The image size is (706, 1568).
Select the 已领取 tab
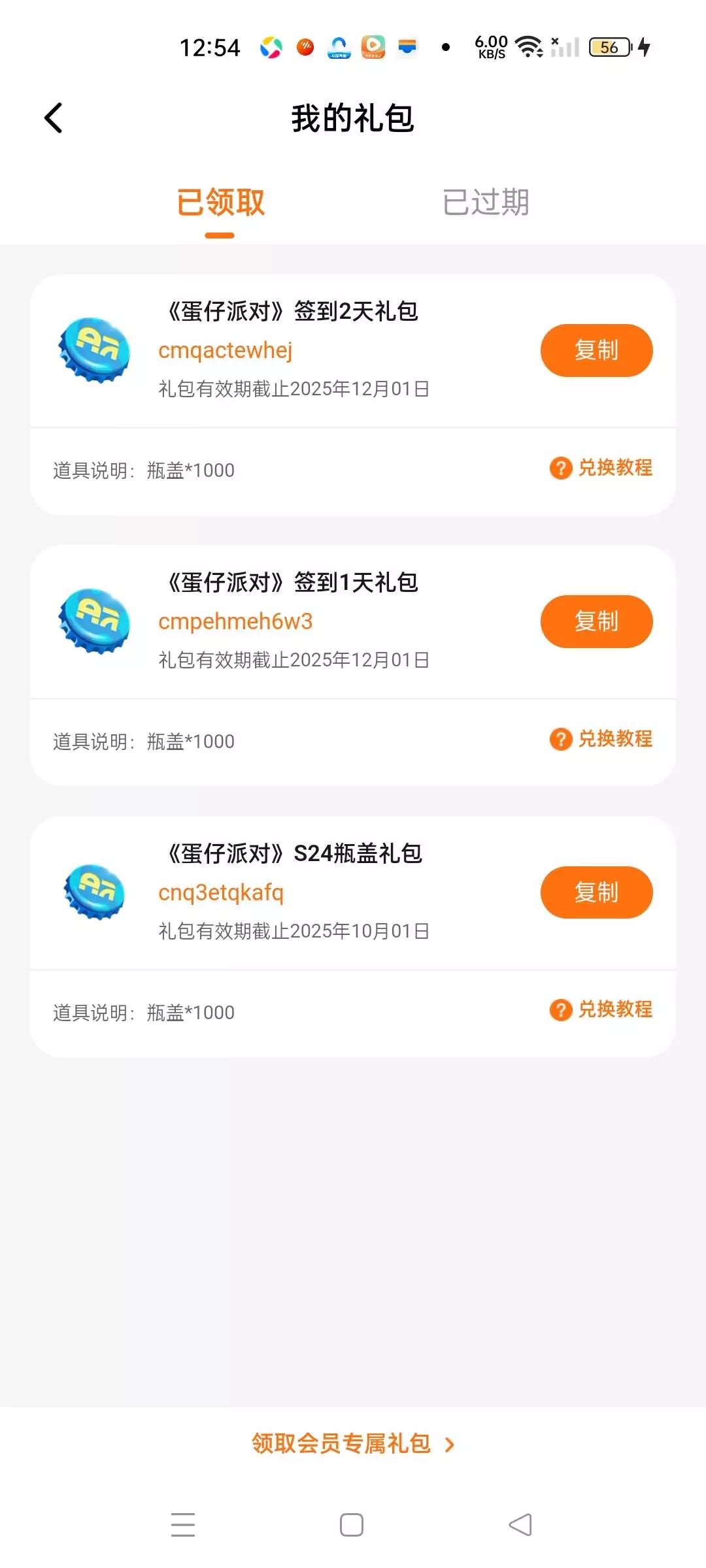pos(220,202)
